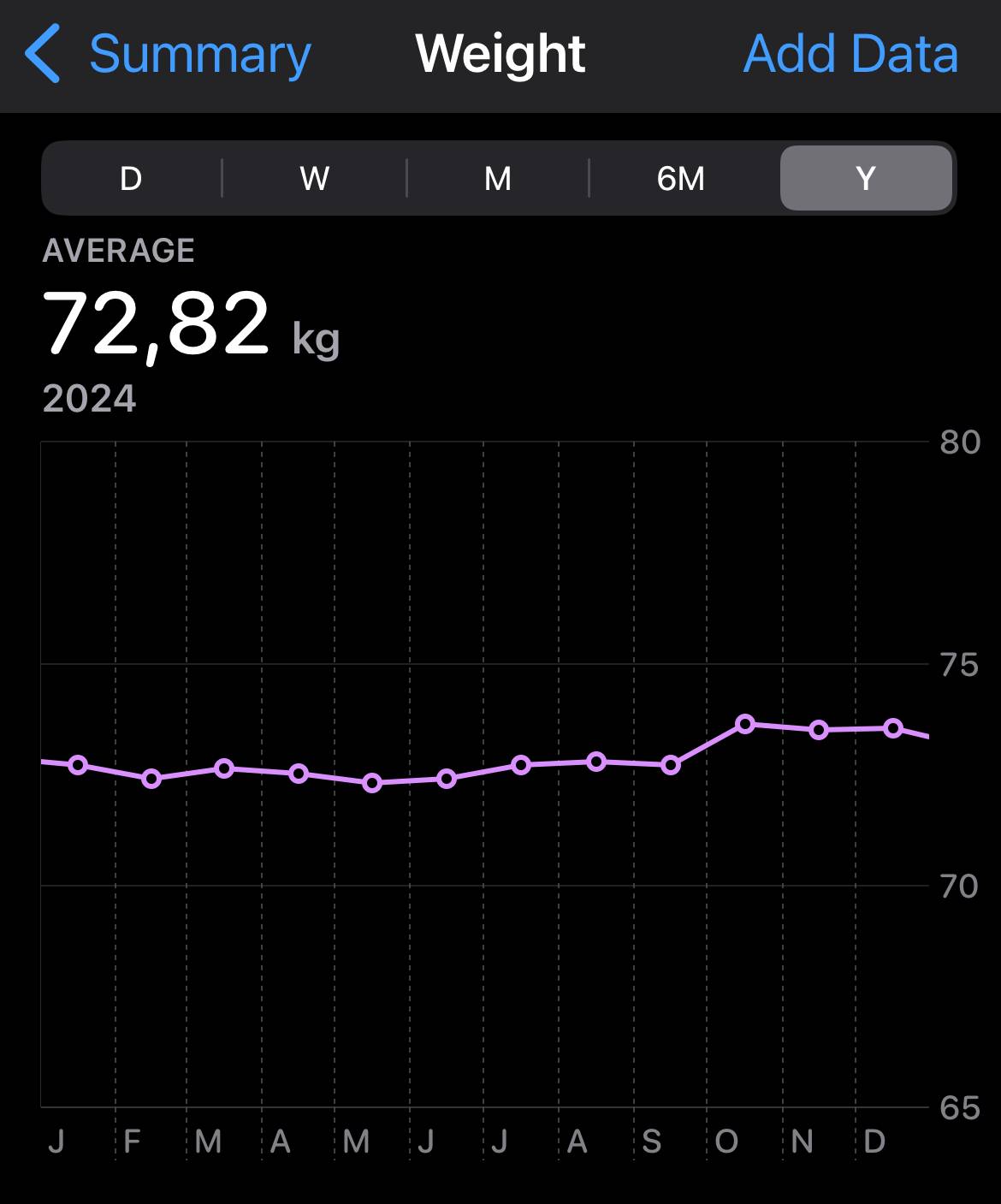Select the Y year view
This screenshot has width=1001, height=1204.
866,178
